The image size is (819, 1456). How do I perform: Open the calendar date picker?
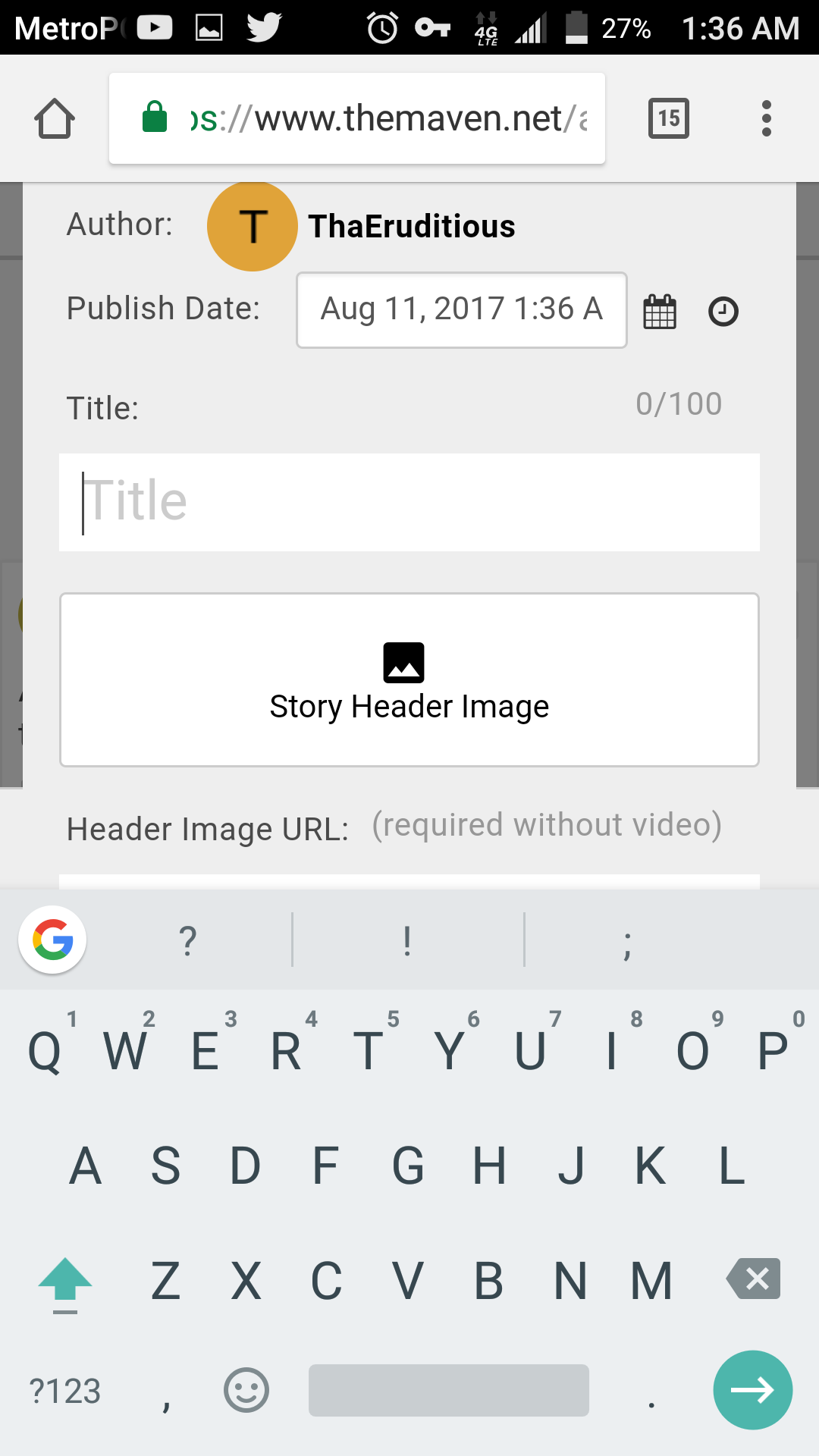(659, 312)
